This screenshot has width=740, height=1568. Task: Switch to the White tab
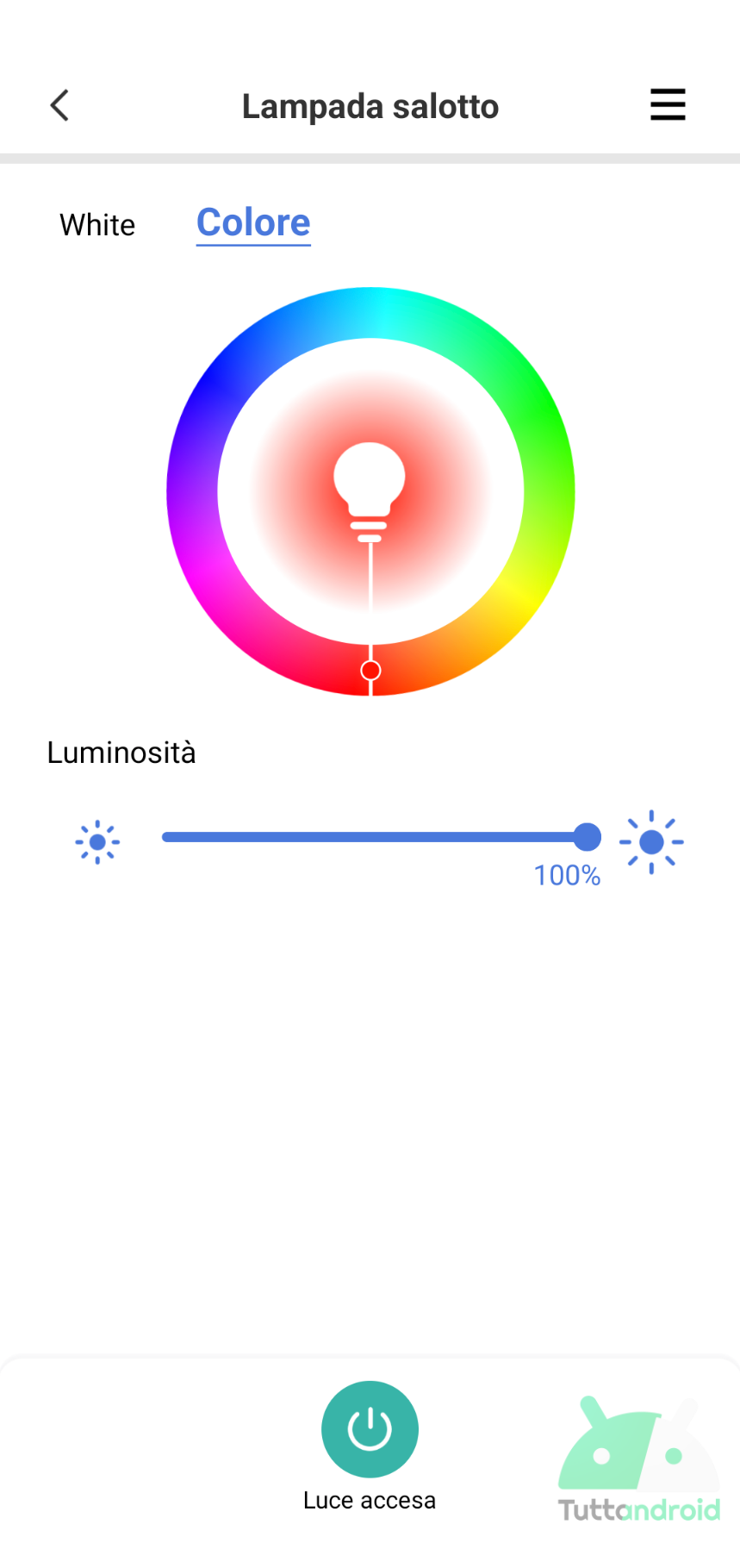point(97,225)
